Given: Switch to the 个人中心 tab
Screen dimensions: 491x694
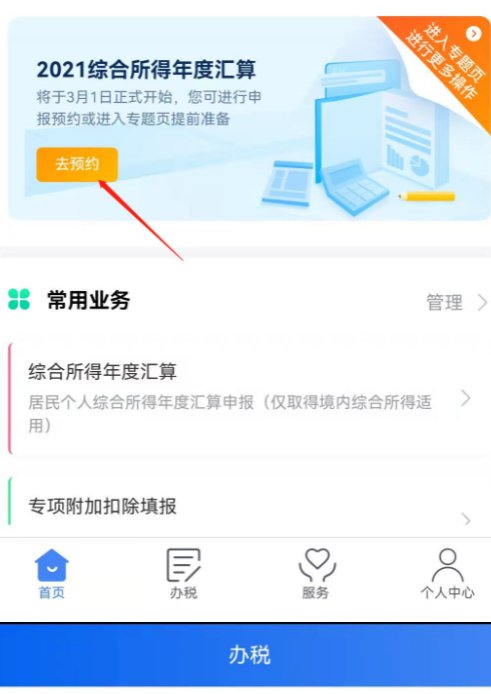Looking at the screenshot, I should [x=447, y=574].
